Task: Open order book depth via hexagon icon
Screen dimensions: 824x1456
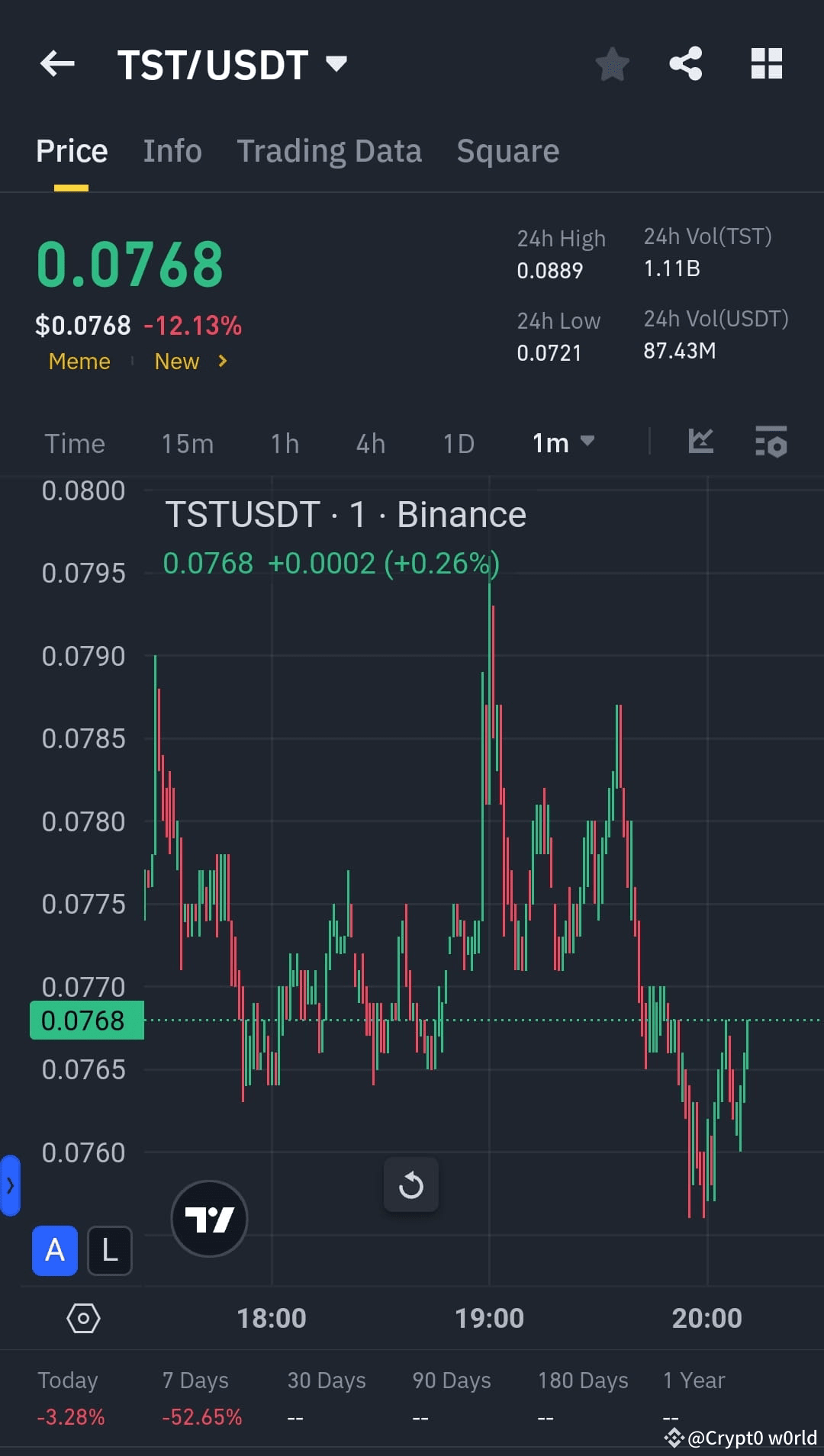Action: 84,1316
